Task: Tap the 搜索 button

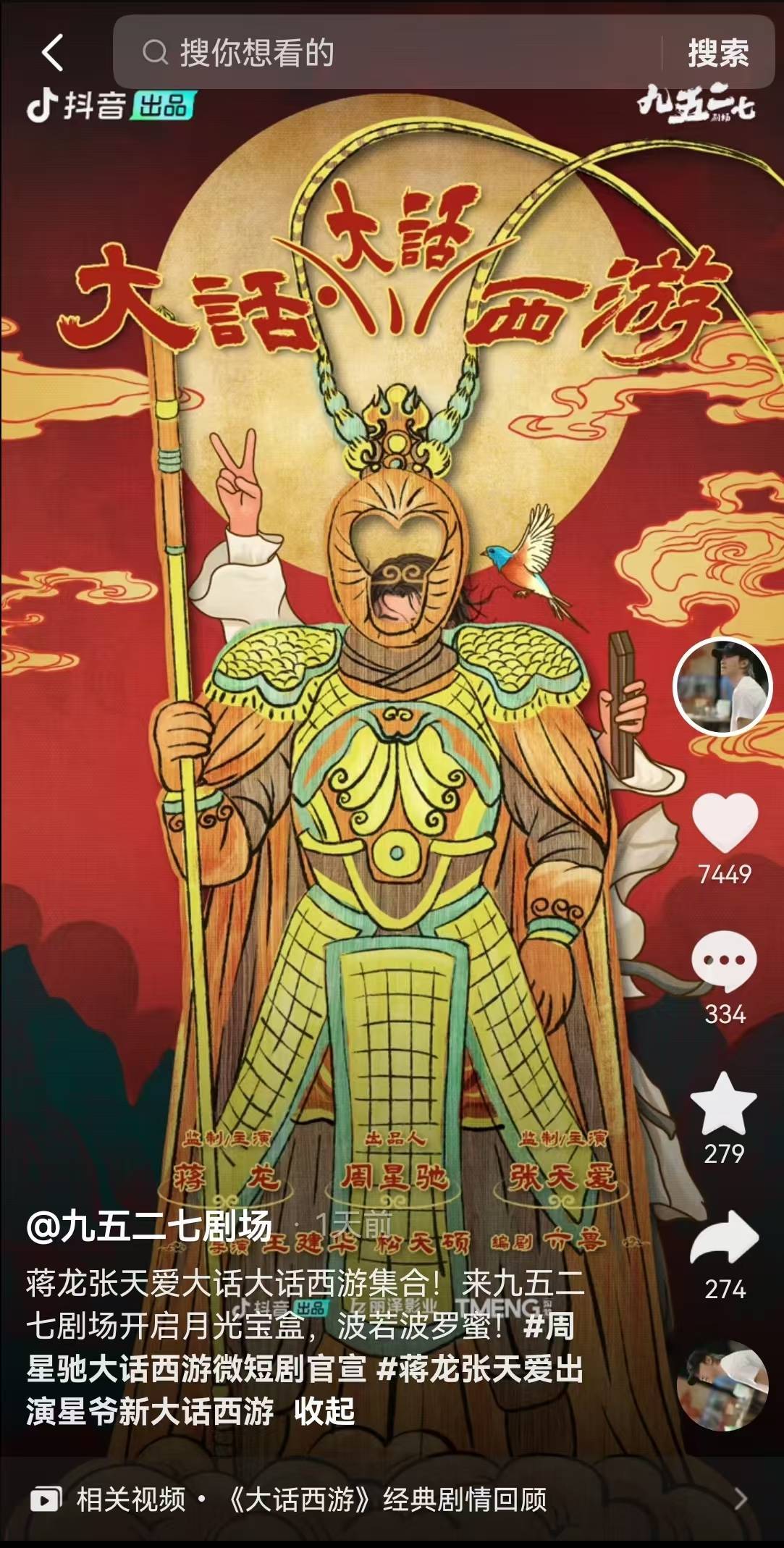Action: (x=717, y=53)
